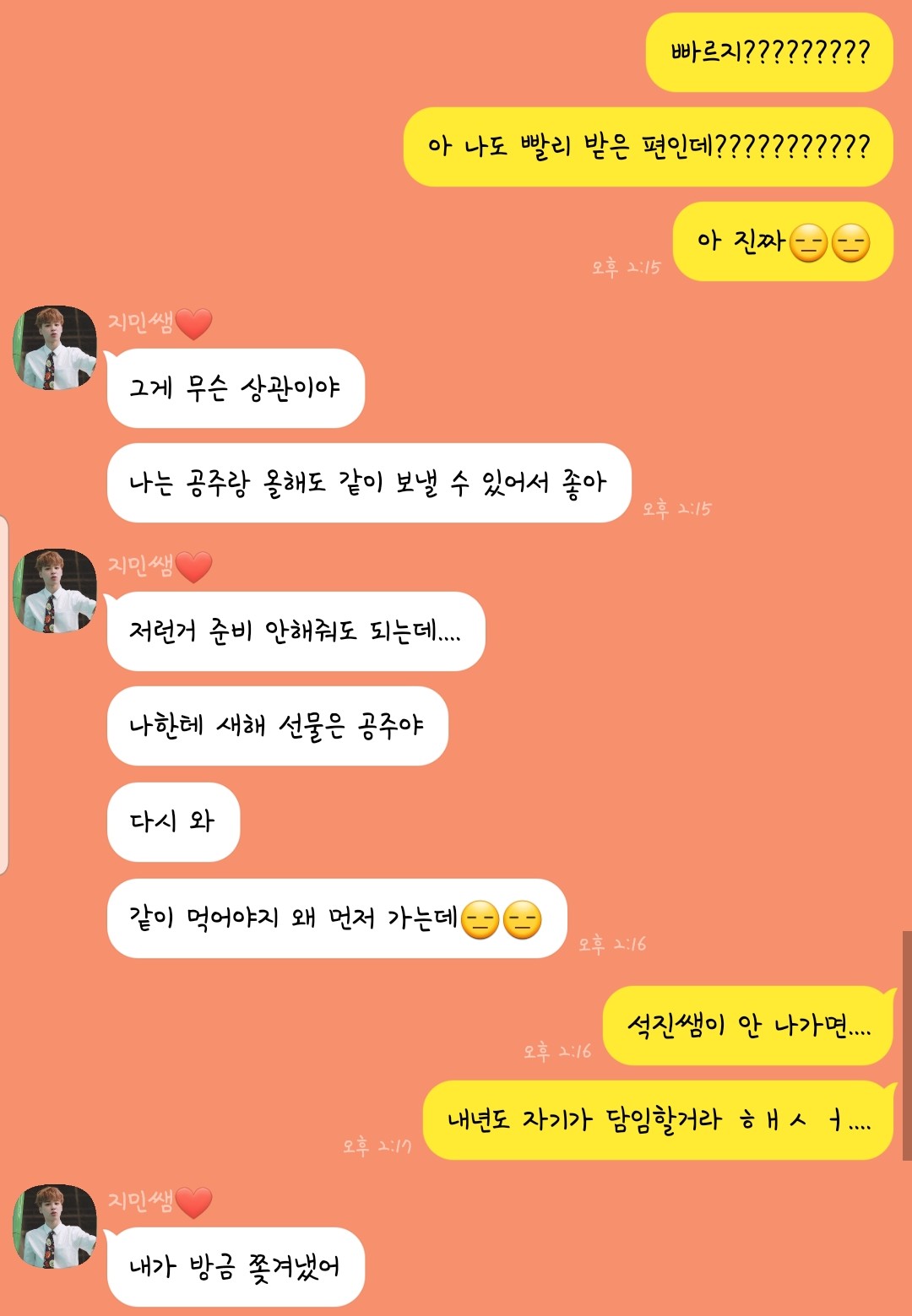Click the middle 지민쌤 avatar image
The width and height of the screenshot is (912, 1316).
55,592
